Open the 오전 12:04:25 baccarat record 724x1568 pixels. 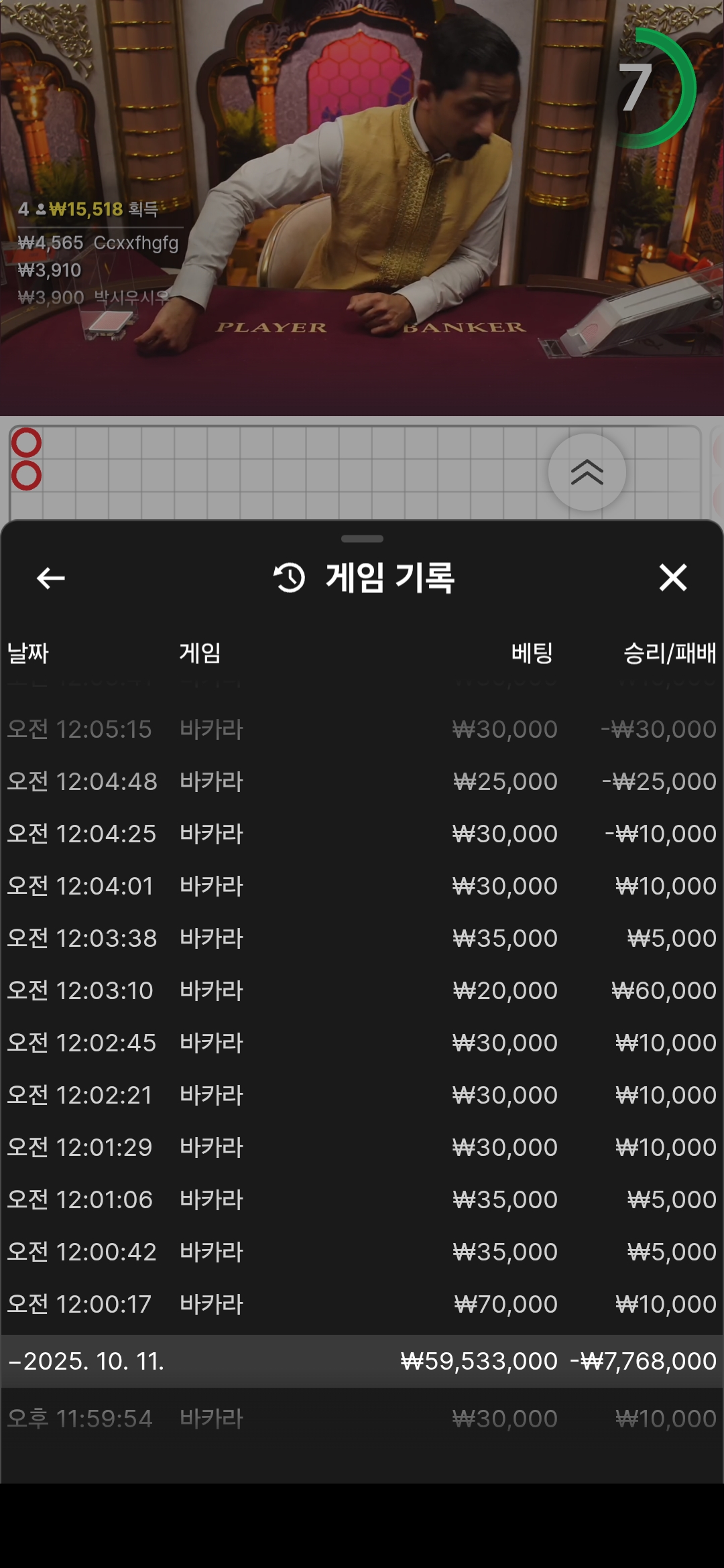(x=362, y=834)
